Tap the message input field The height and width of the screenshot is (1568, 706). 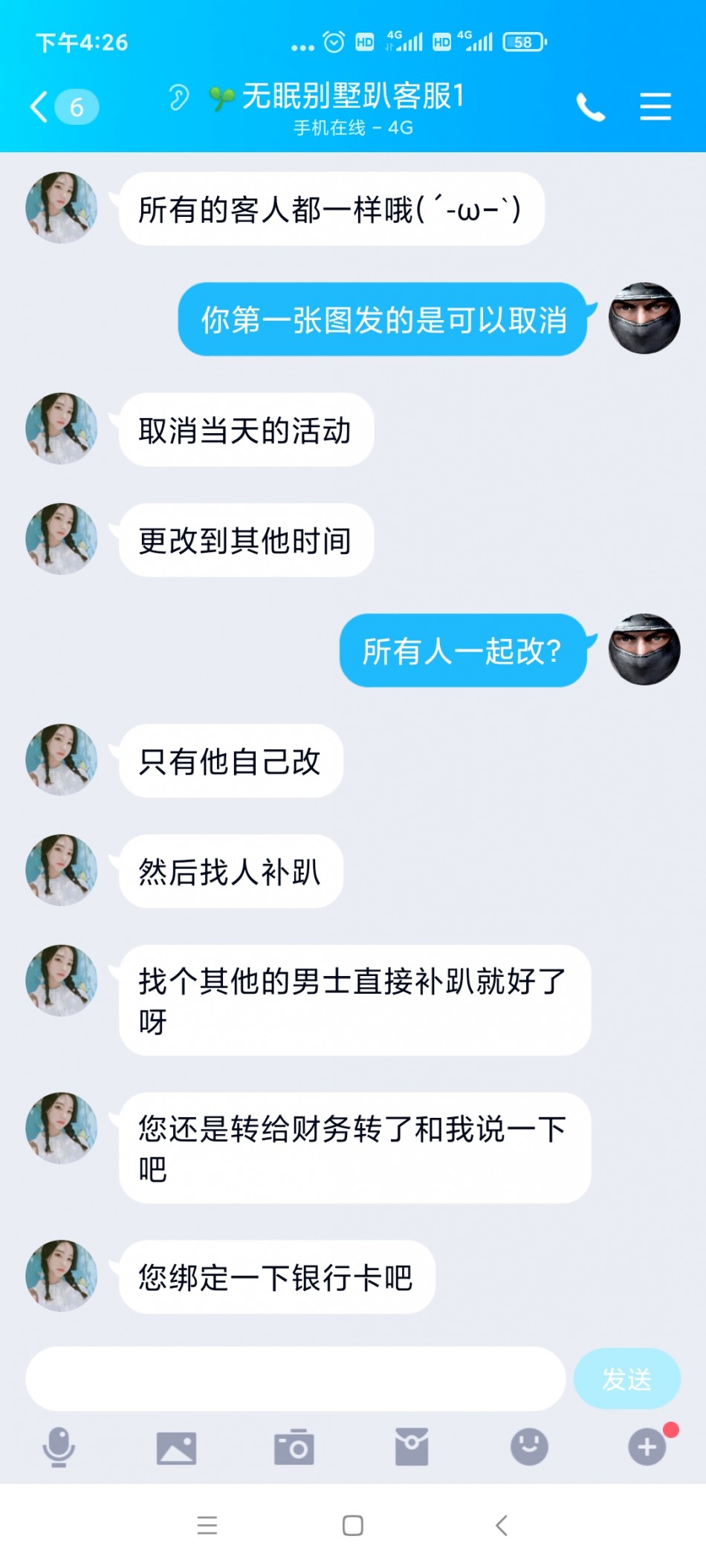295,1379
